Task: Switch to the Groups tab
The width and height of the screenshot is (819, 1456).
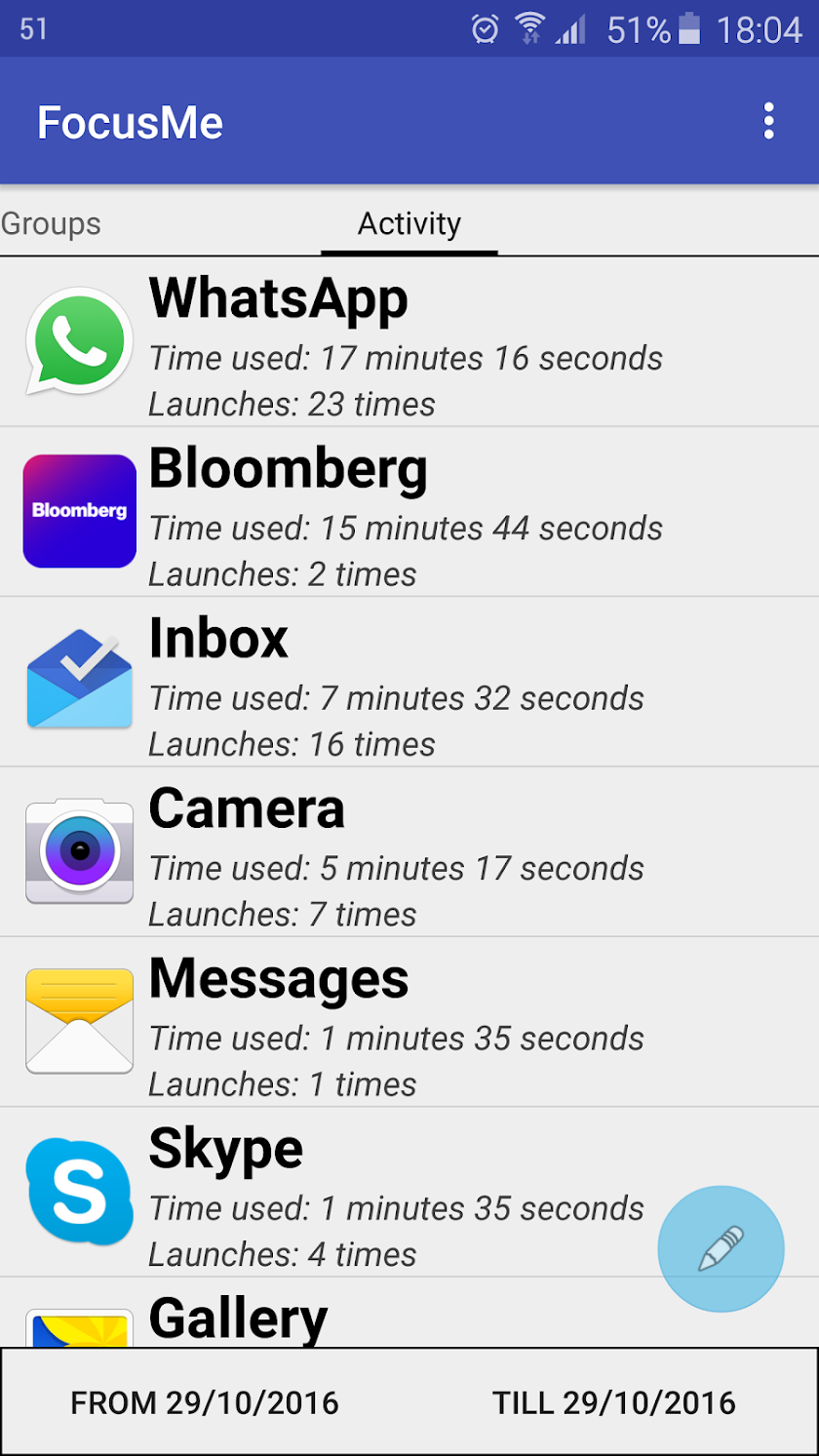Action: click(51, 224)
